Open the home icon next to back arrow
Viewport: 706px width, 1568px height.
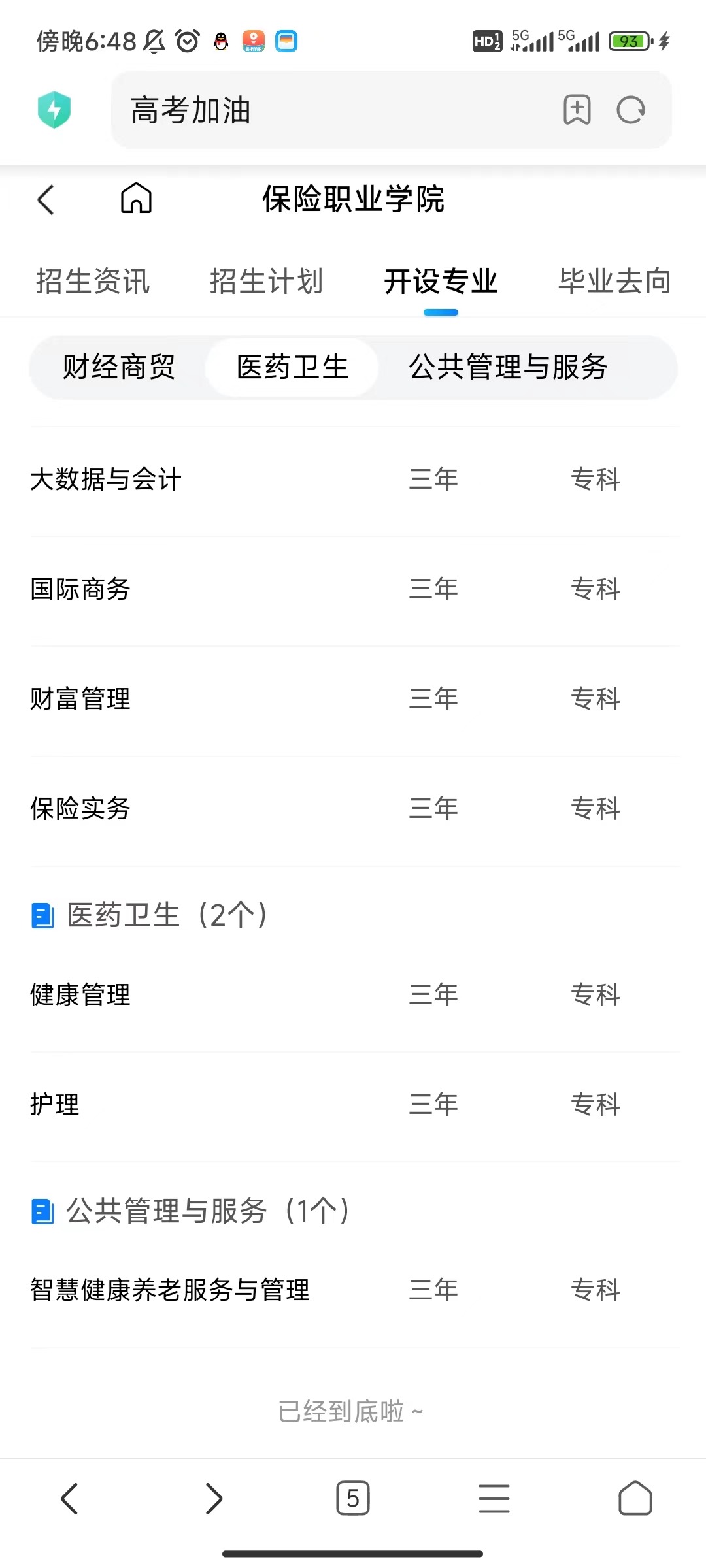click(x=136, y=198)
